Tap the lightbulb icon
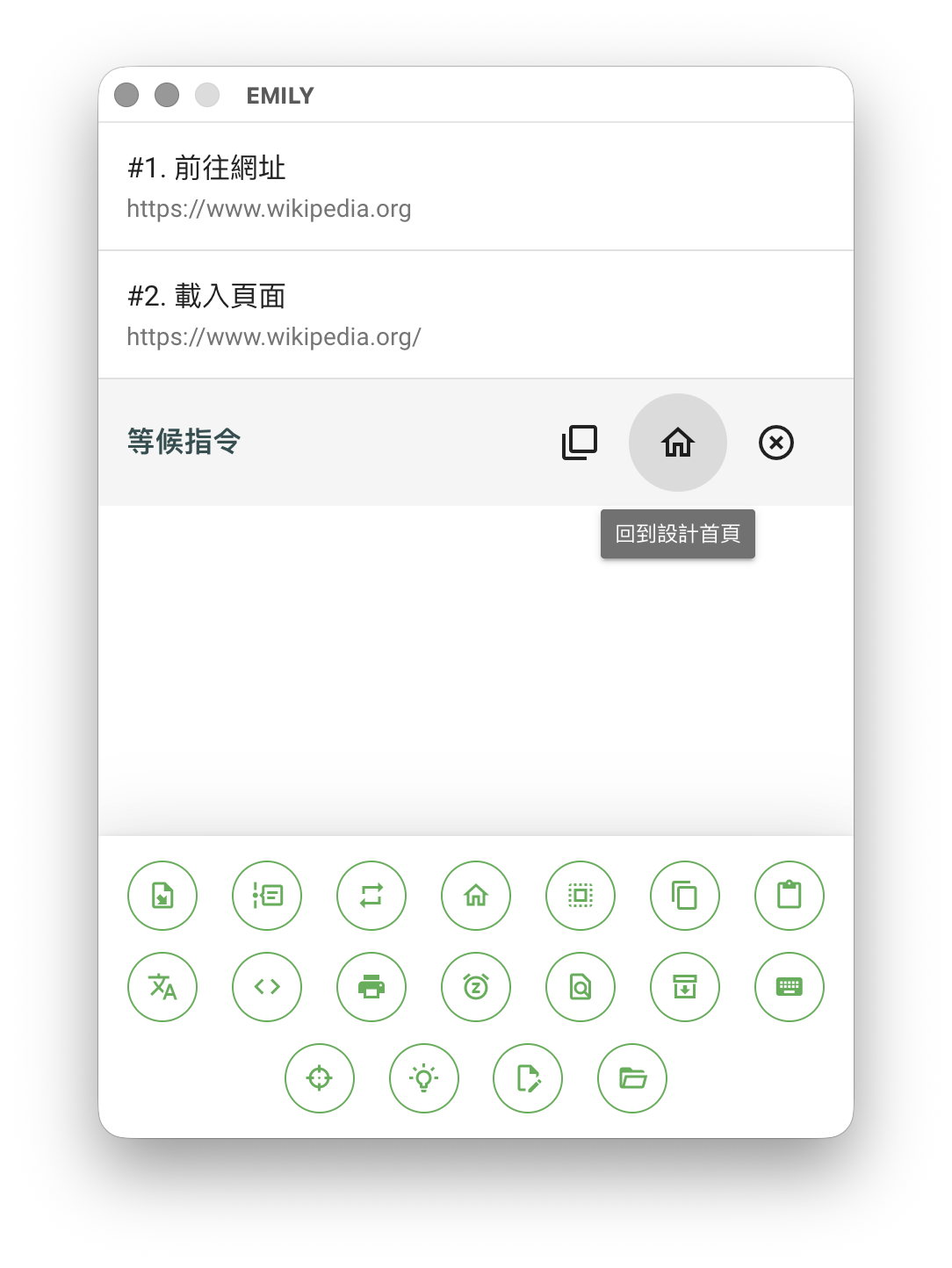This screenshot has width=952, height=1268. [424, 1078]
